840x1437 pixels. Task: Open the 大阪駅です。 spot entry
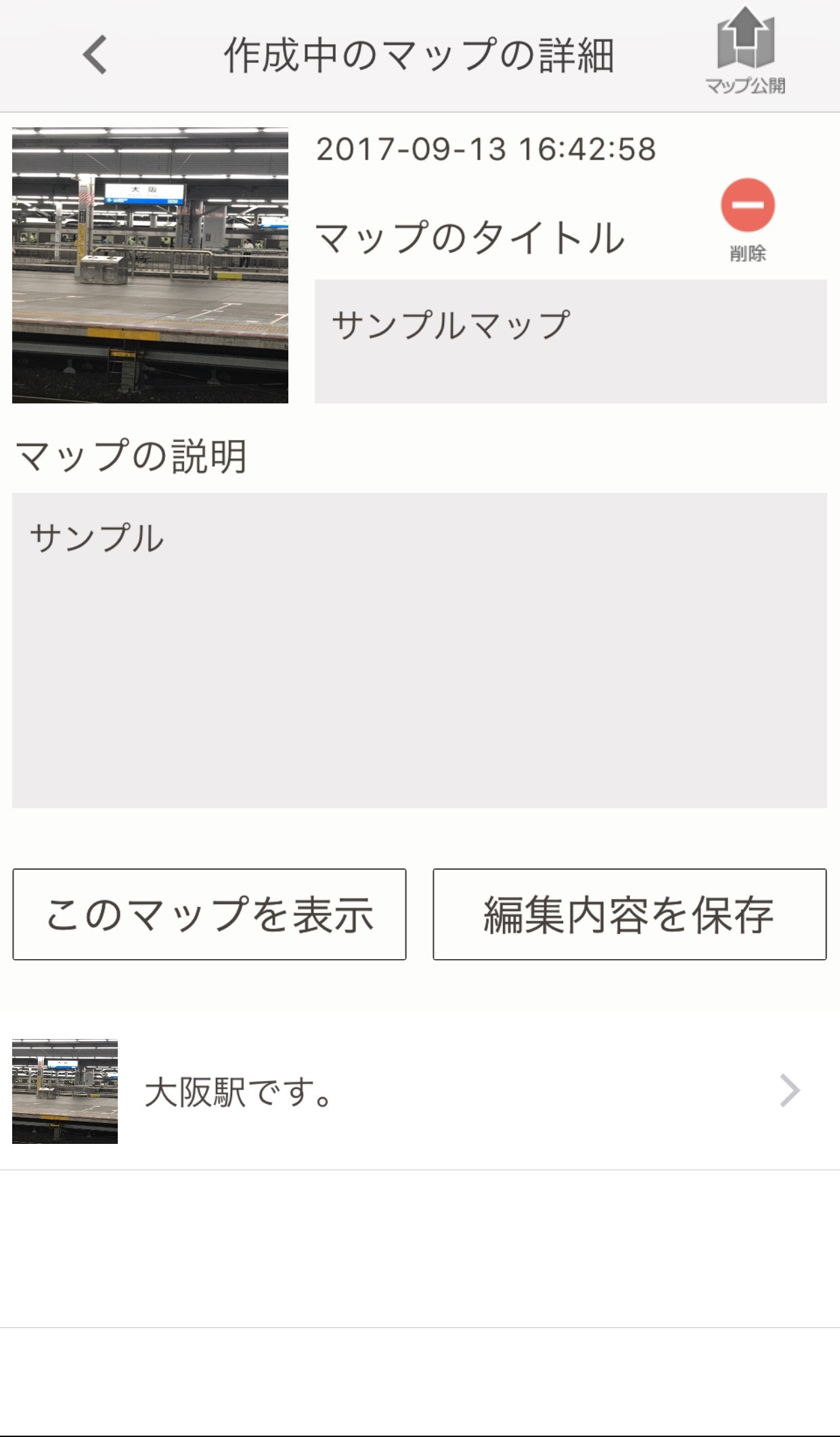click(x=420, y=1091)
